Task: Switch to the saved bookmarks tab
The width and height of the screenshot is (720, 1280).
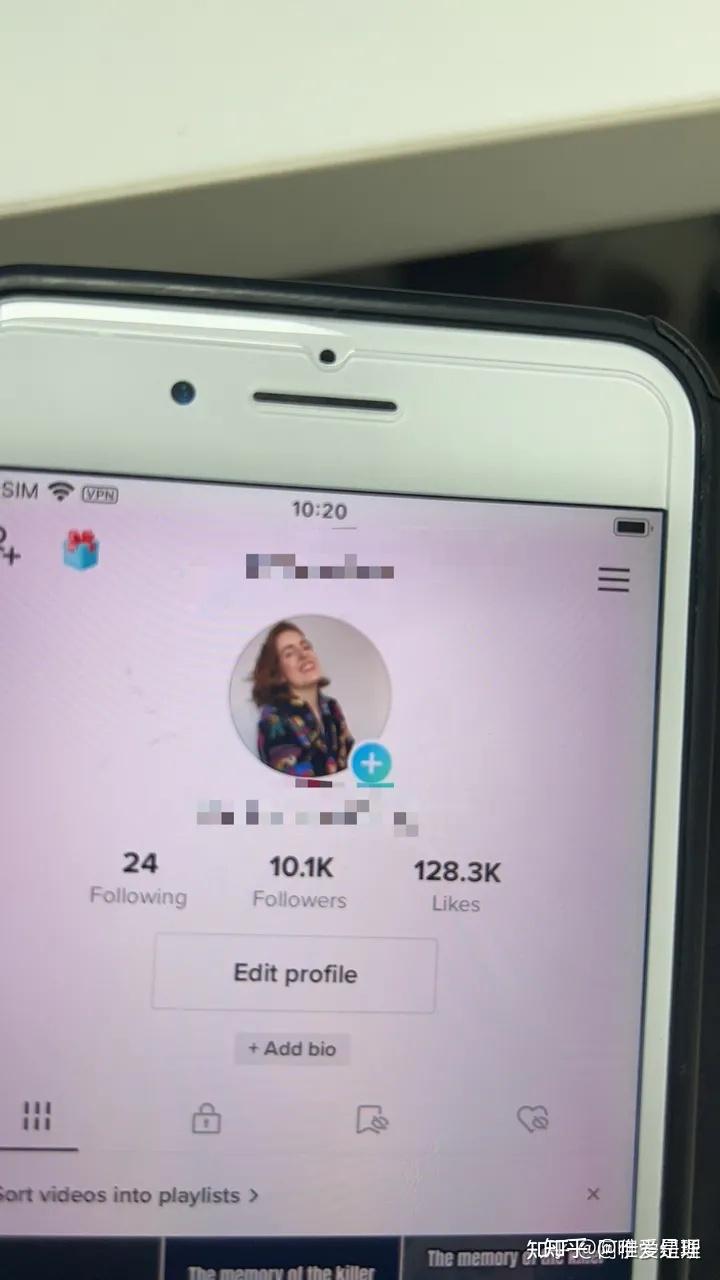Action: 372,1120
